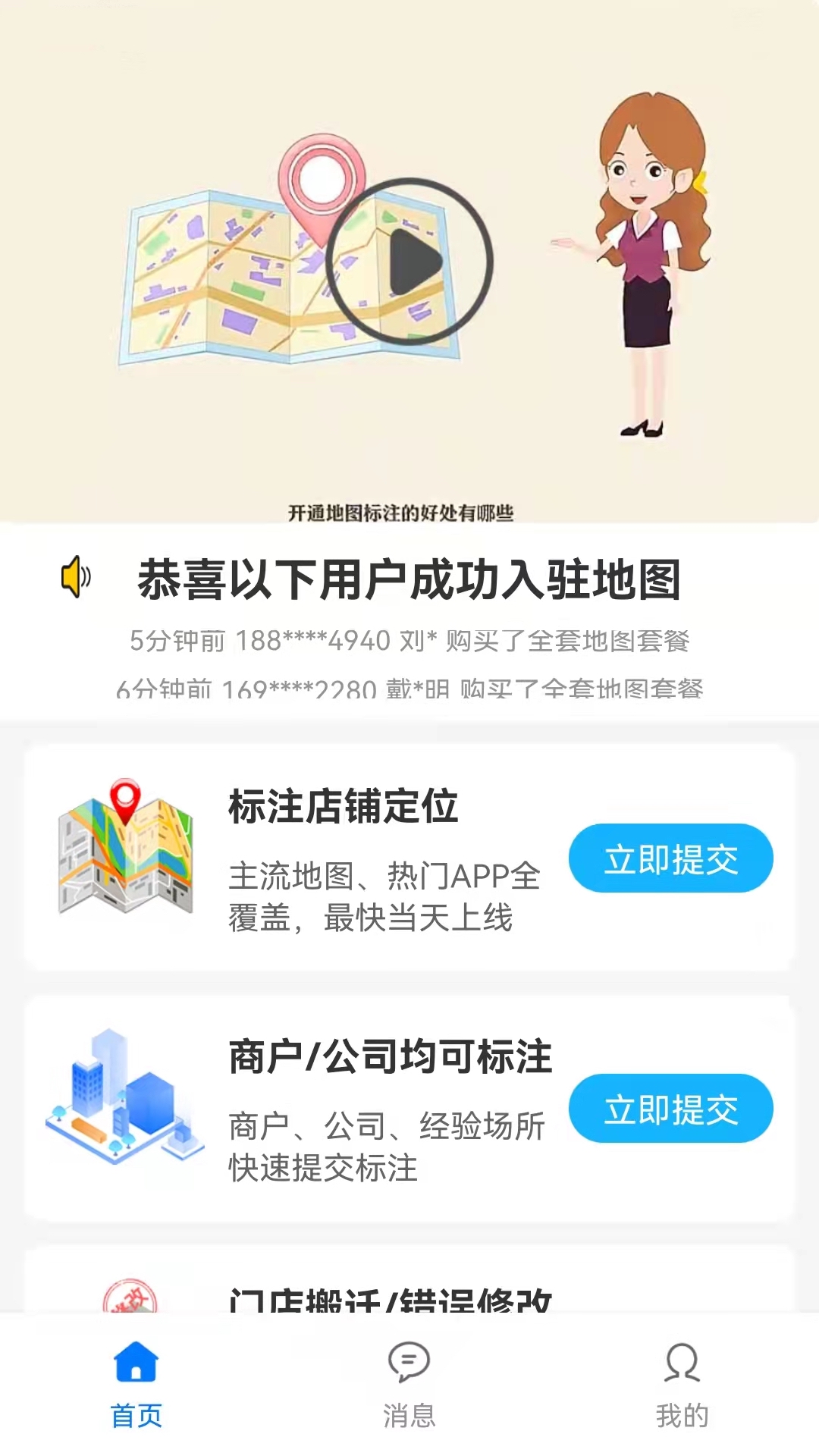Go to the 我的 tab

[682, 1384]
